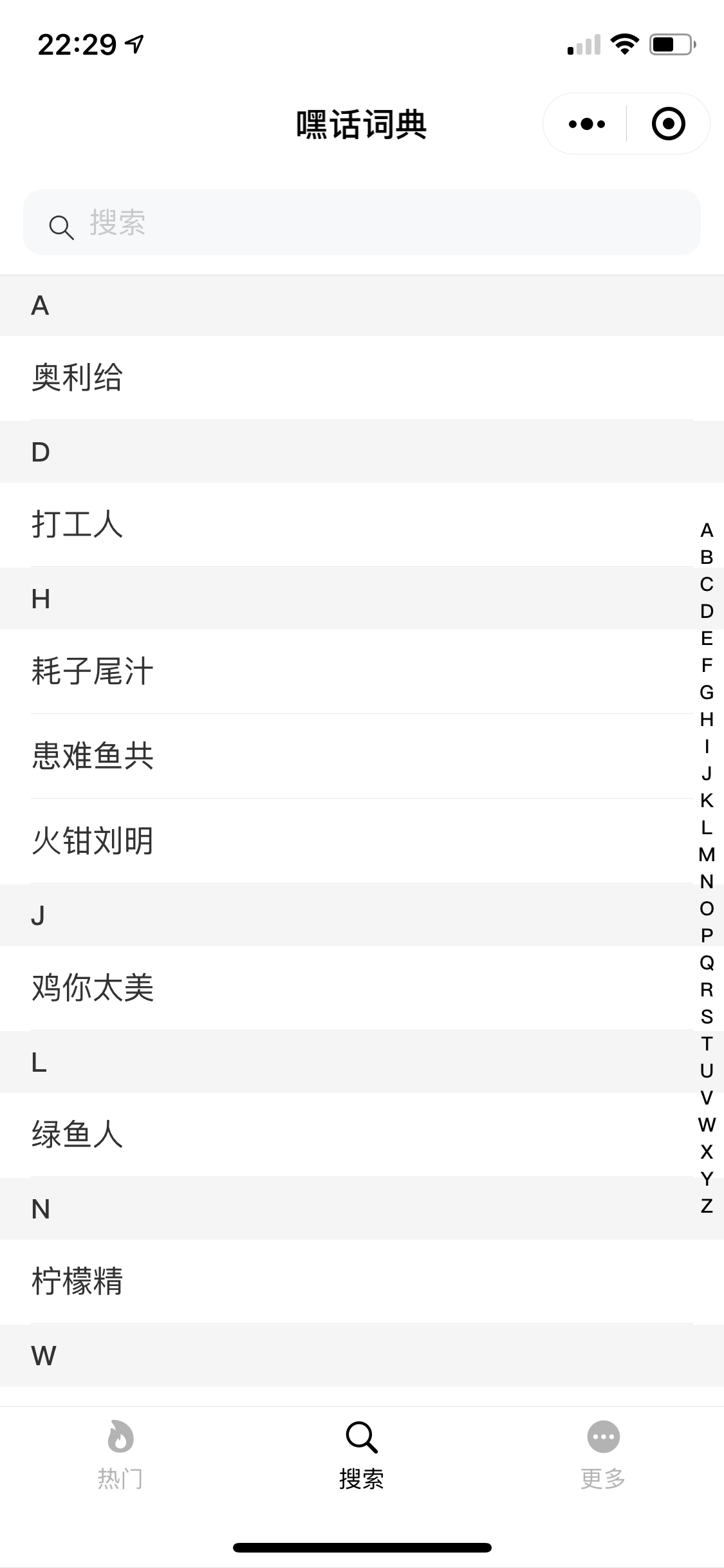Jump to letter Z in the index
724x1568 pixels.
707,1206
